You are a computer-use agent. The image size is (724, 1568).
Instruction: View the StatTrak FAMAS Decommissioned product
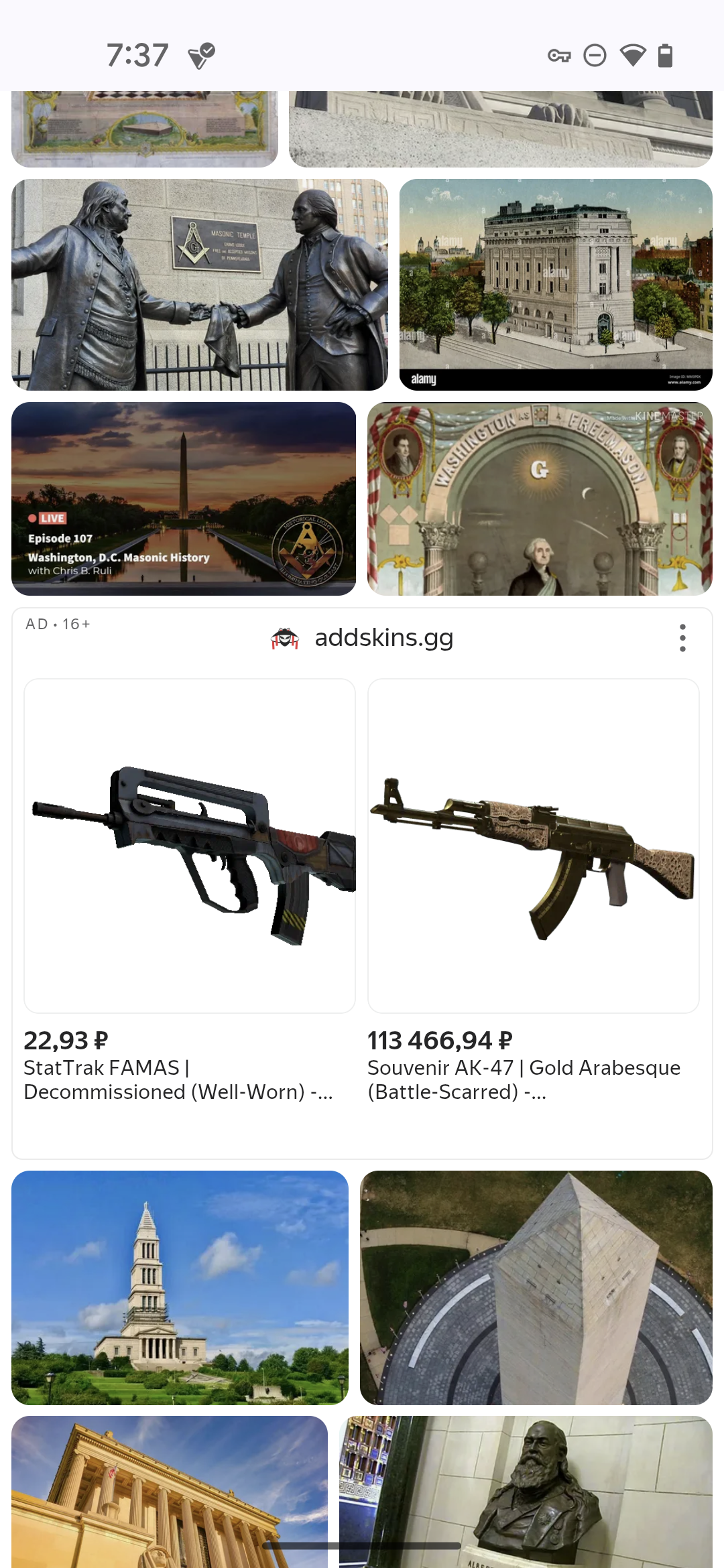point(190,846)
